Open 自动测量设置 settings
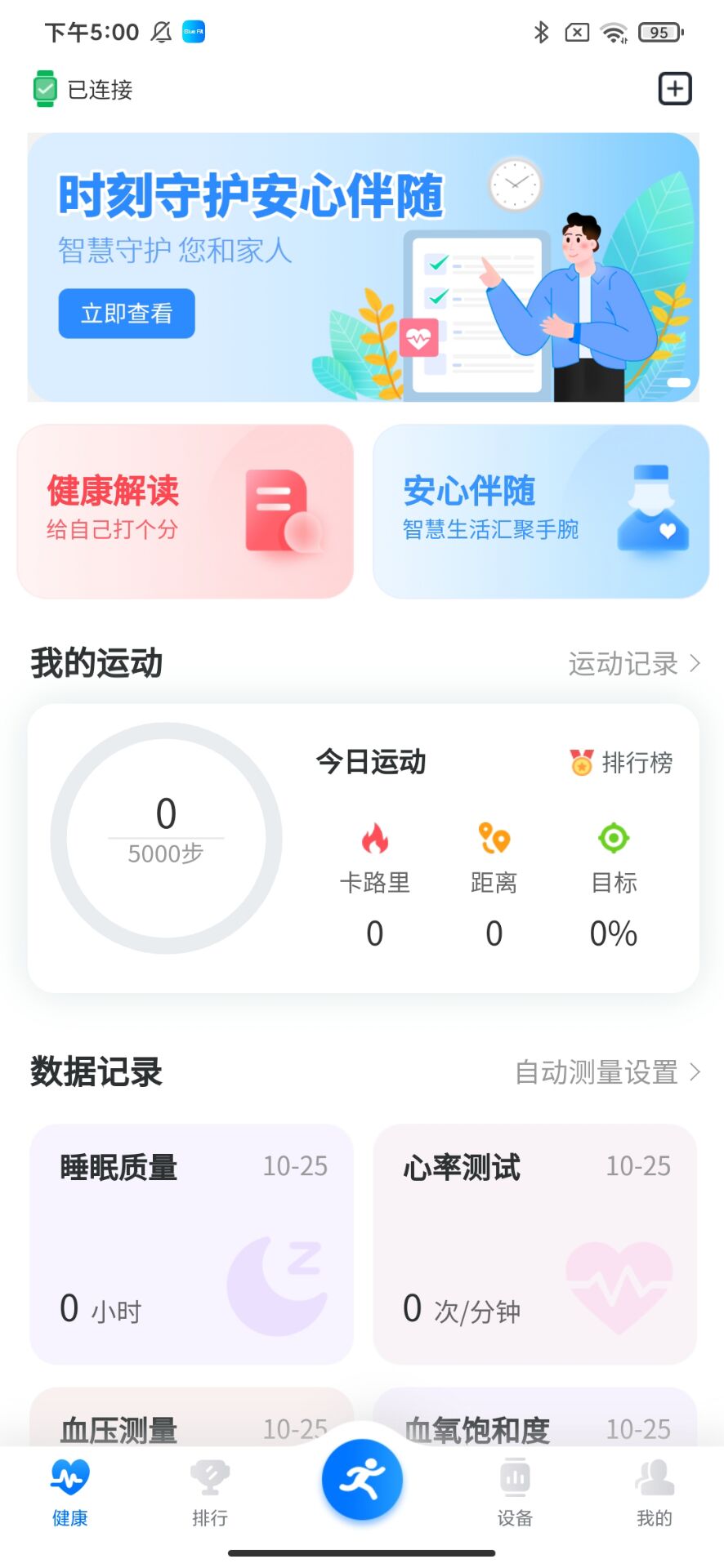The width and height of the screenshot is (724, 1568). click(x=607, y=1072)
